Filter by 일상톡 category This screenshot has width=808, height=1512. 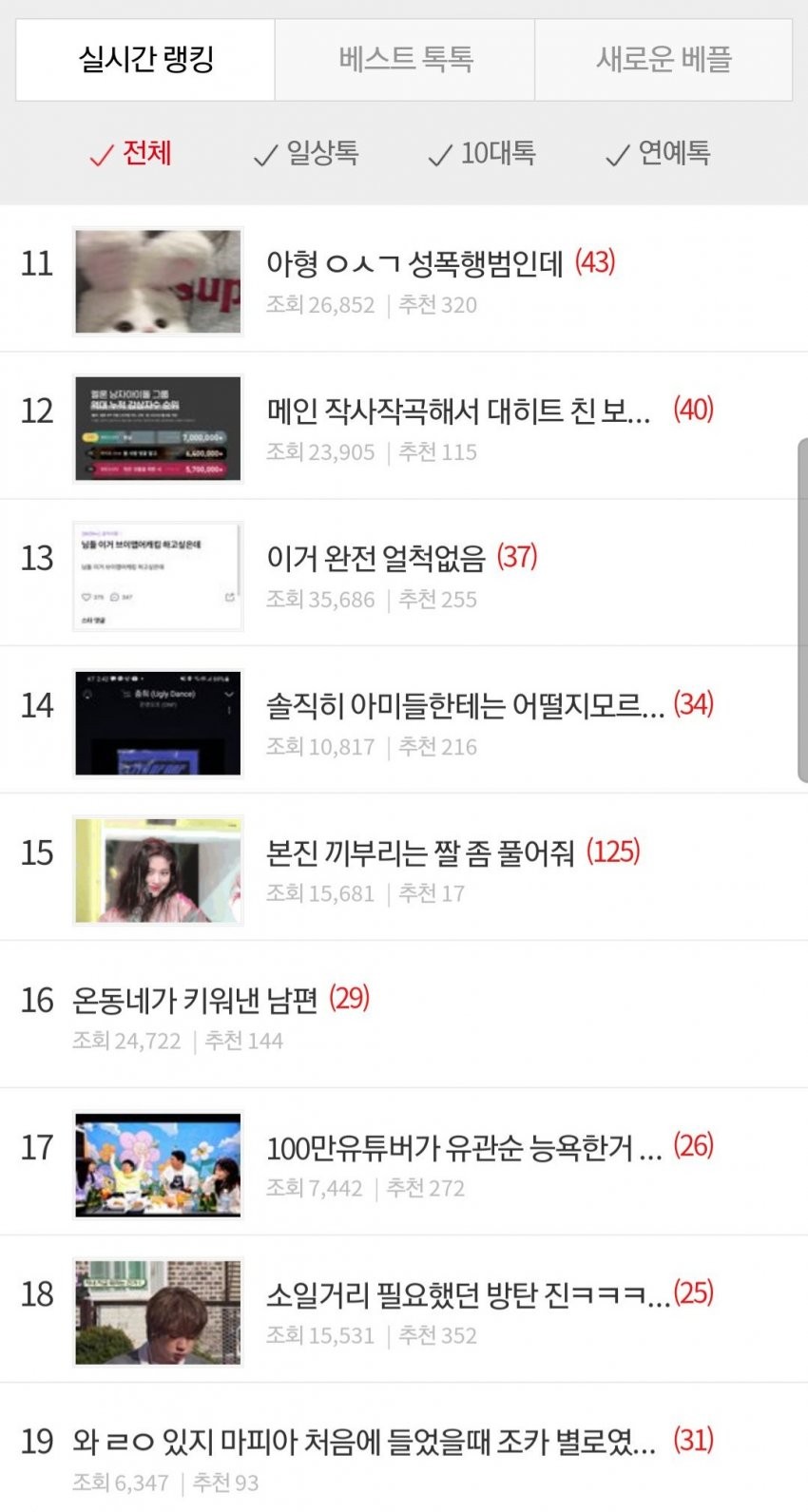(306, 153)
